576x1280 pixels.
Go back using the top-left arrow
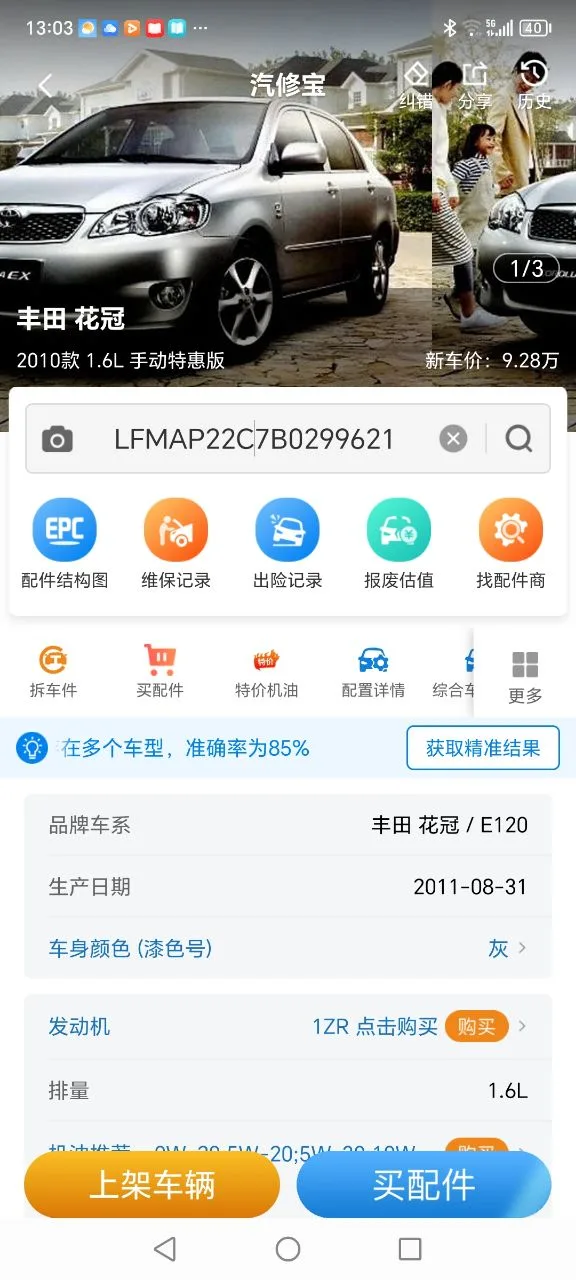tap(45, 85)
